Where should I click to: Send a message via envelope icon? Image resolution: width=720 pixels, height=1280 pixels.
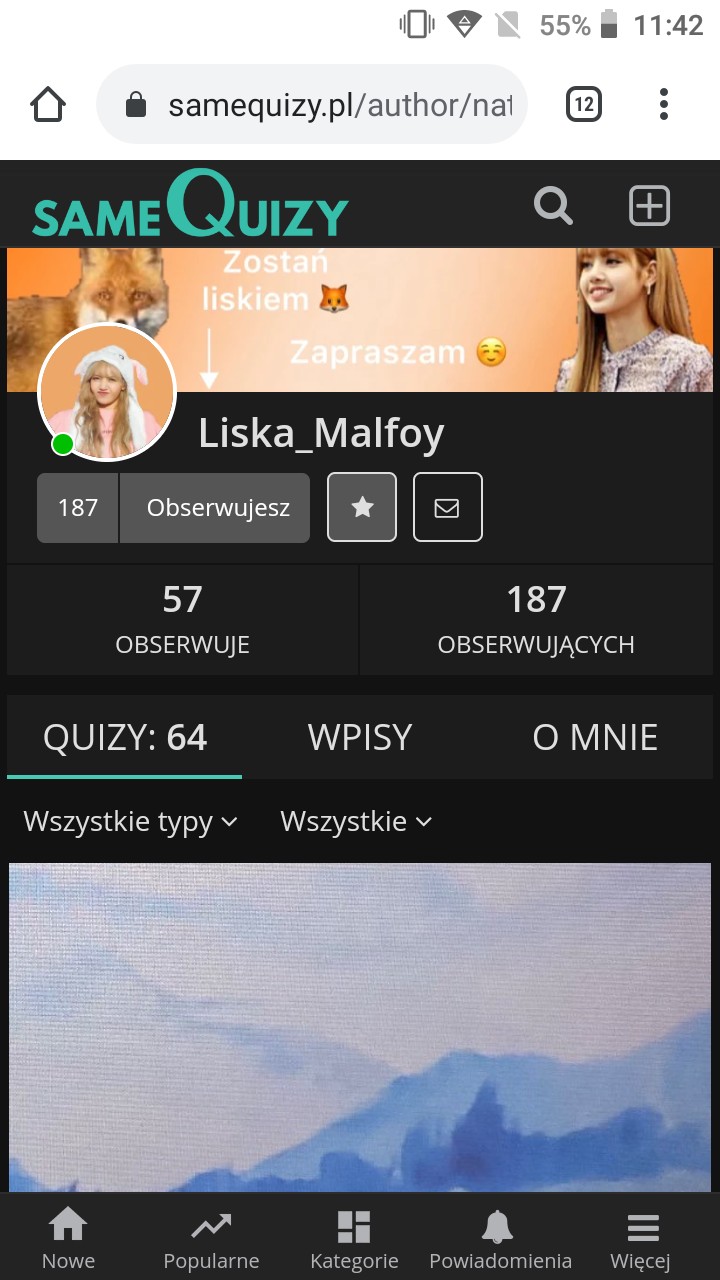pos(447,508)
